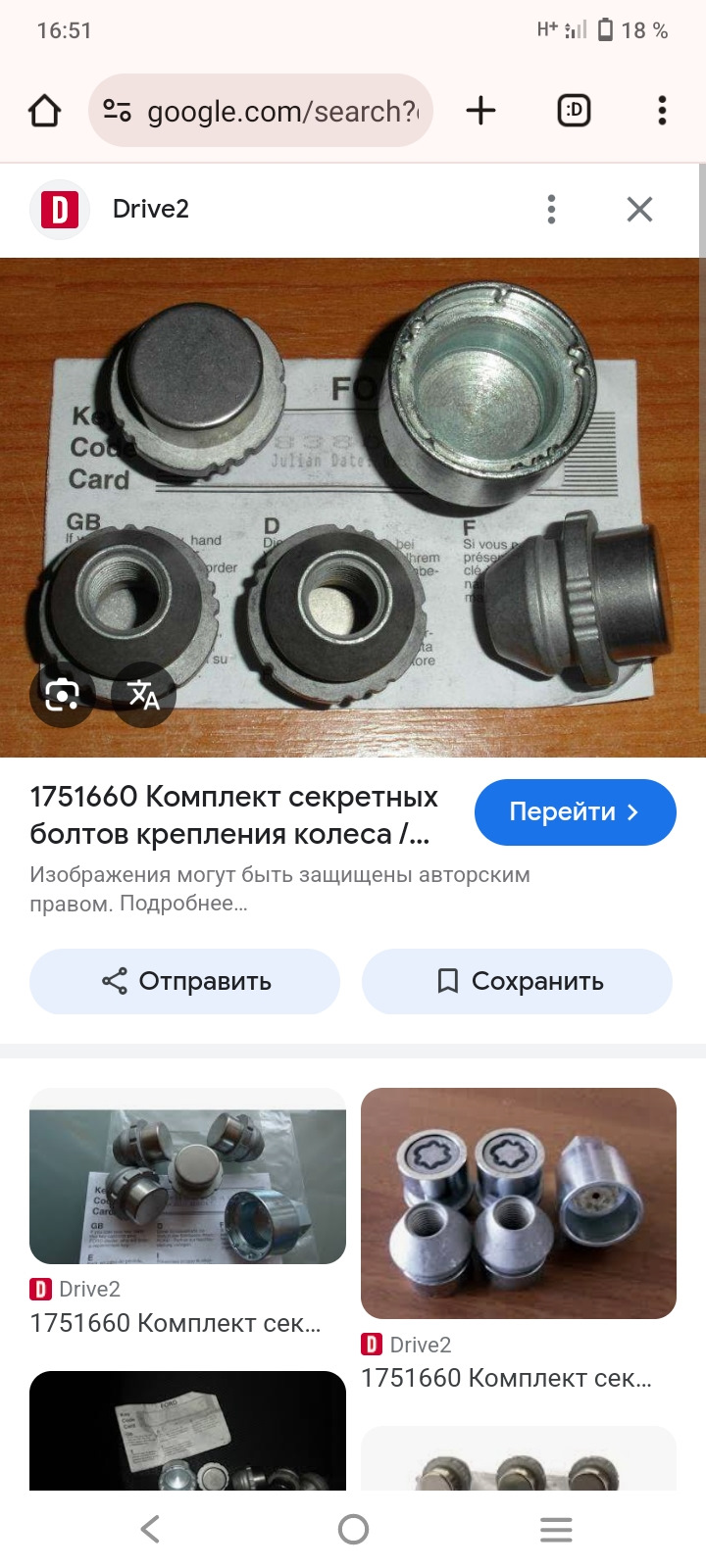Viewport: 706px width, 1568px height.
Task: Open Google Lens search on the image
Action: (x=61, y=695)
